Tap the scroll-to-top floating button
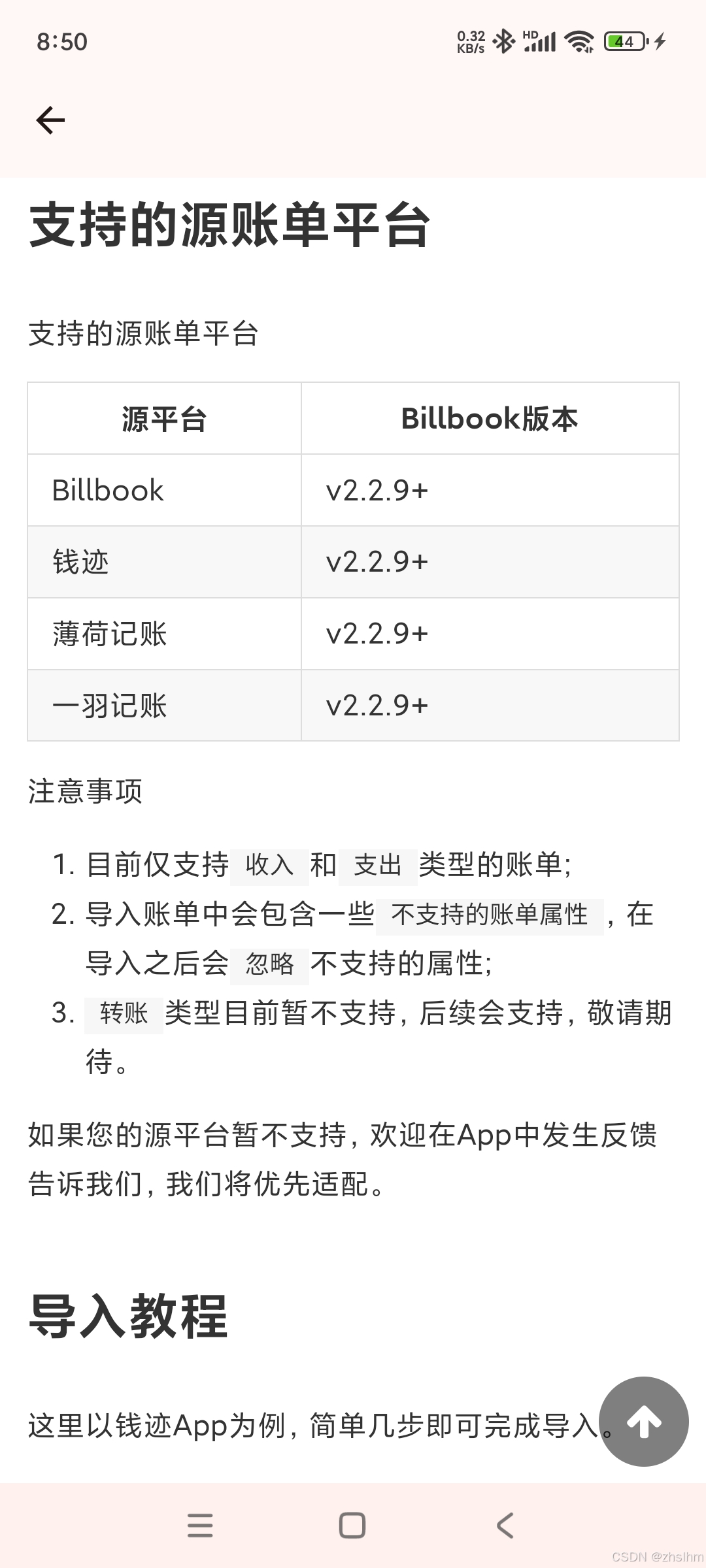Image resolution: width=706 pixels, height=1568 pixels. [x=644, y=1422]
